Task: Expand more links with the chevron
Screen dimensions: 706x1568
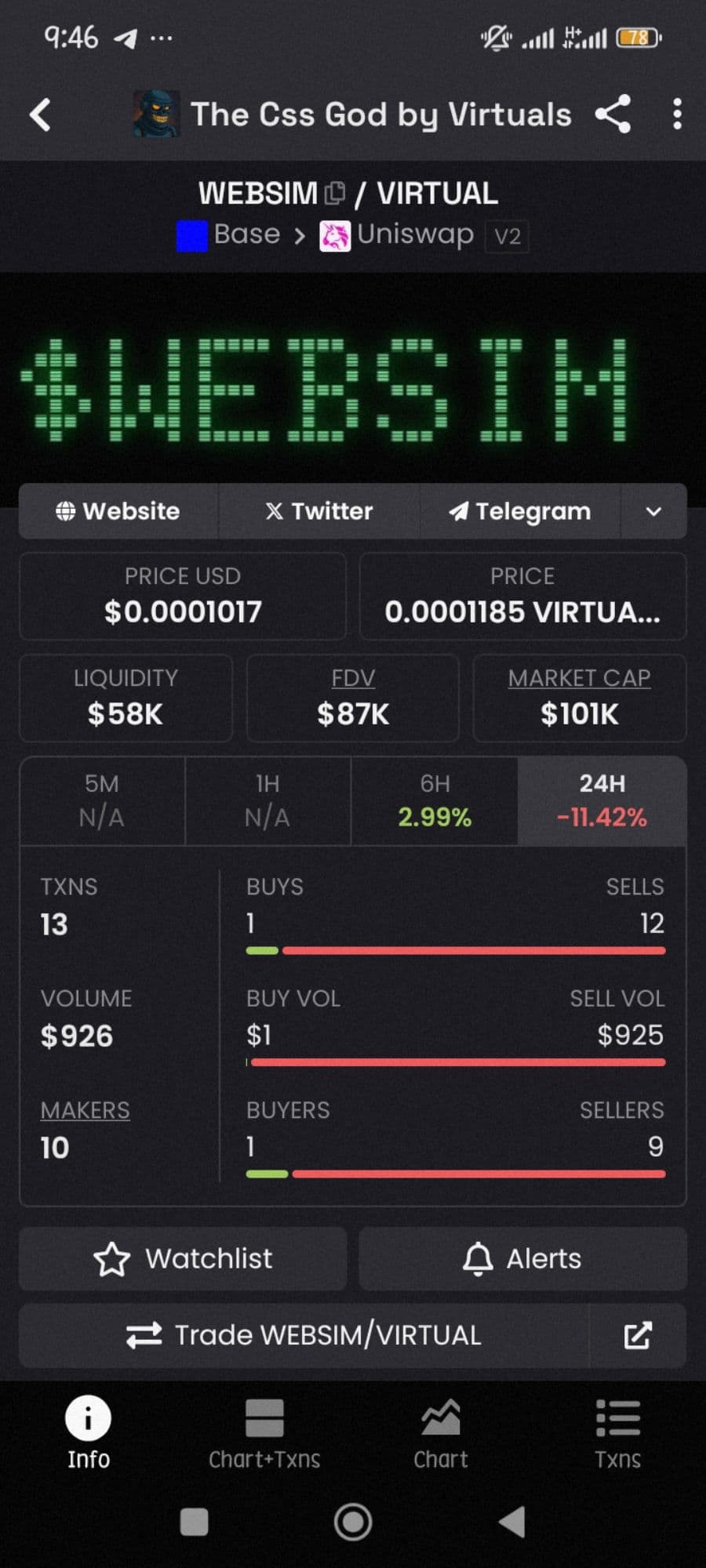Action: pyautogui.click(x=653, y=511)
